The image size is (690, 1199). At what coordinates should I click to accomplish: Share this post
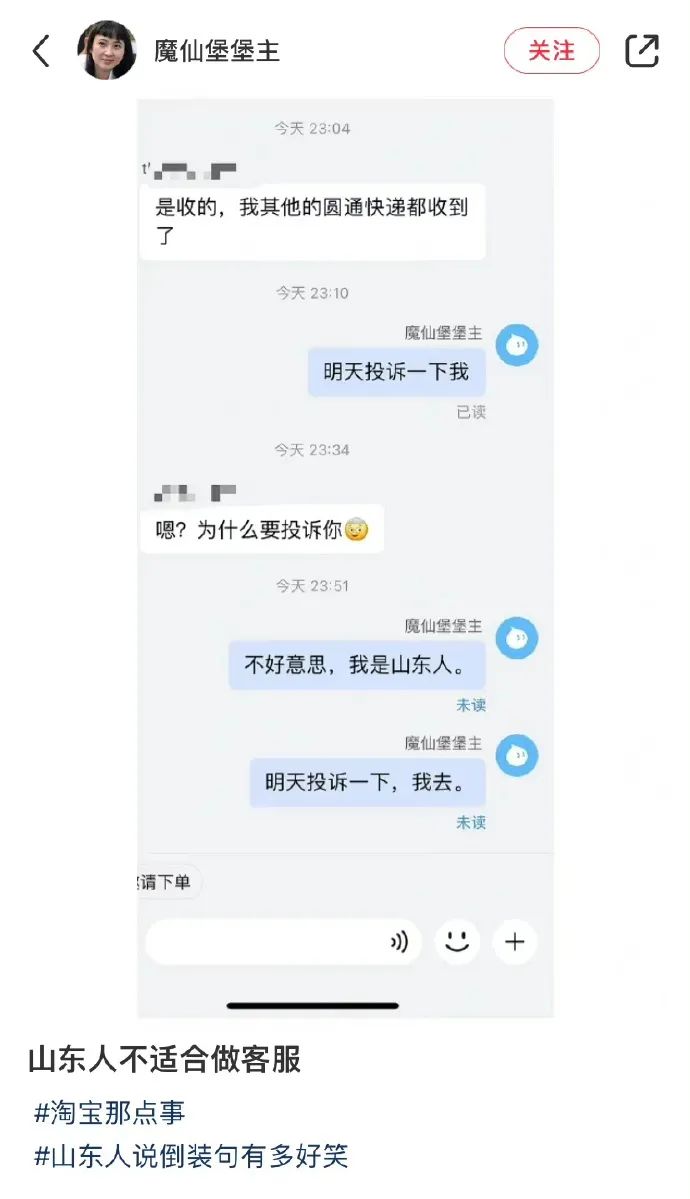642,51
